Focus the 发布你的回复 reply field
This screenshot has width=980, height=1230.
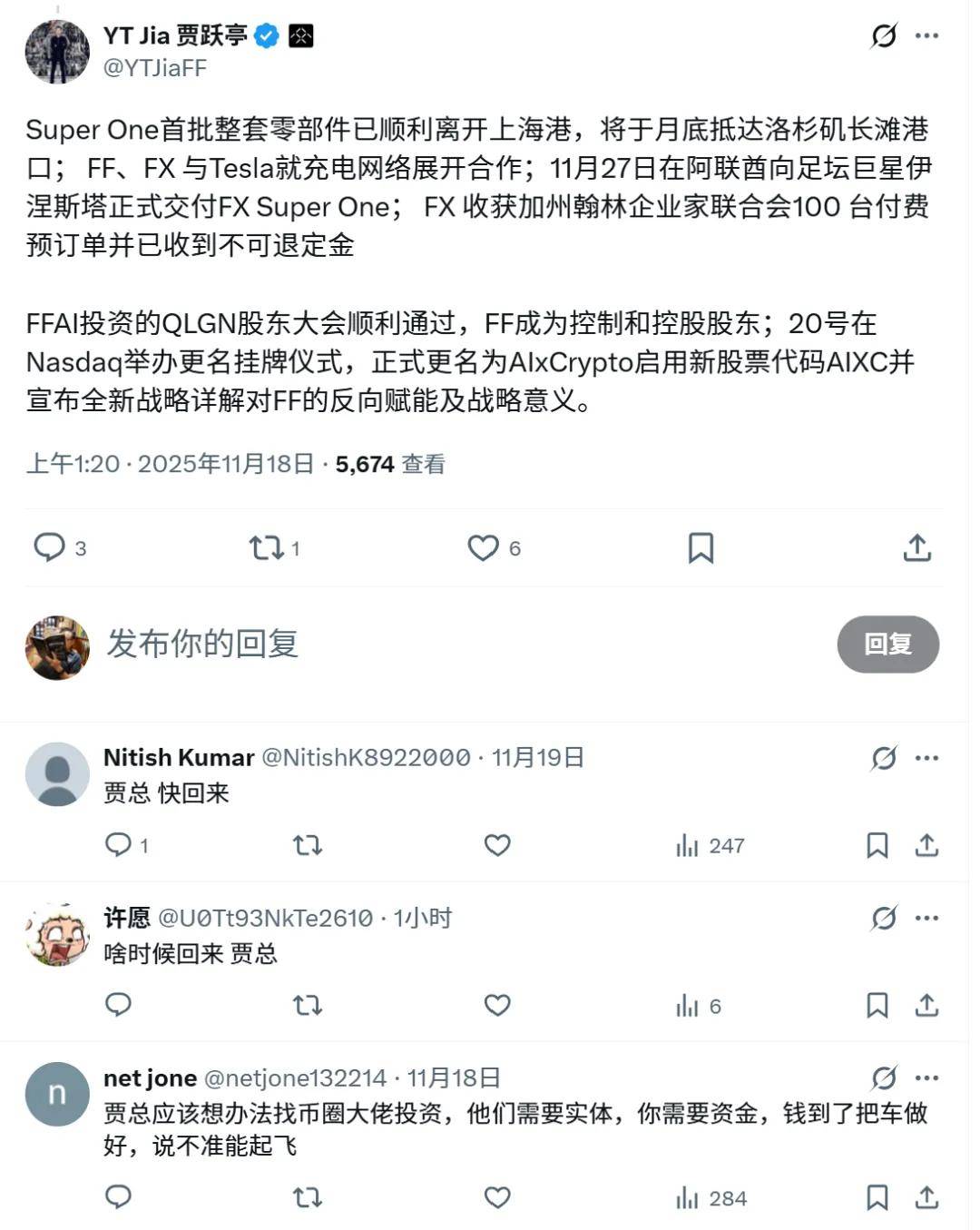click(363, 644)
